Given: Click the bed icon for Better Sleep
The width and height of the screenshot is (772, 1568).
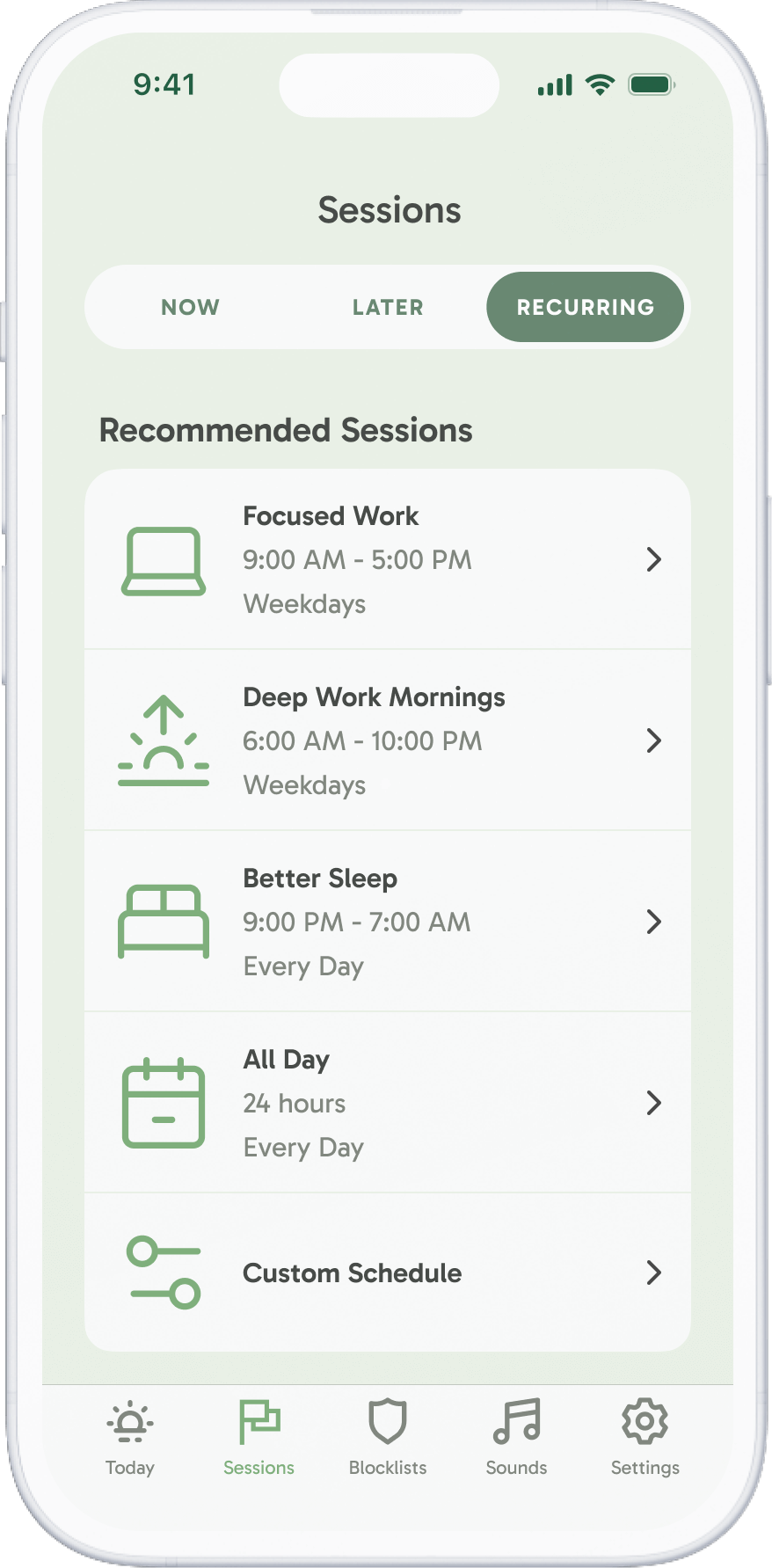Looking at the screenshot, I should tap(164, 922).
